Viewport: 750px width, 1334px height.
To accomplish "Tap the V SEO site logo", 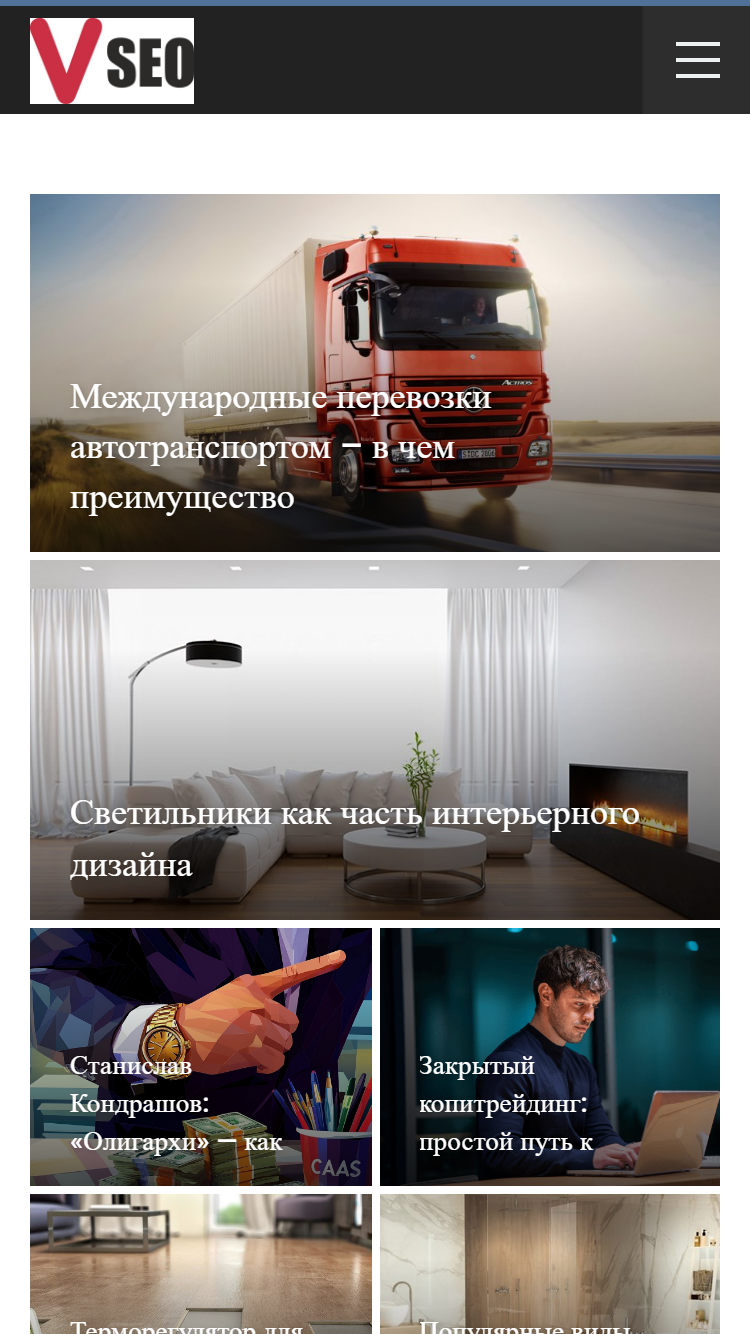I will coord(112,61).
